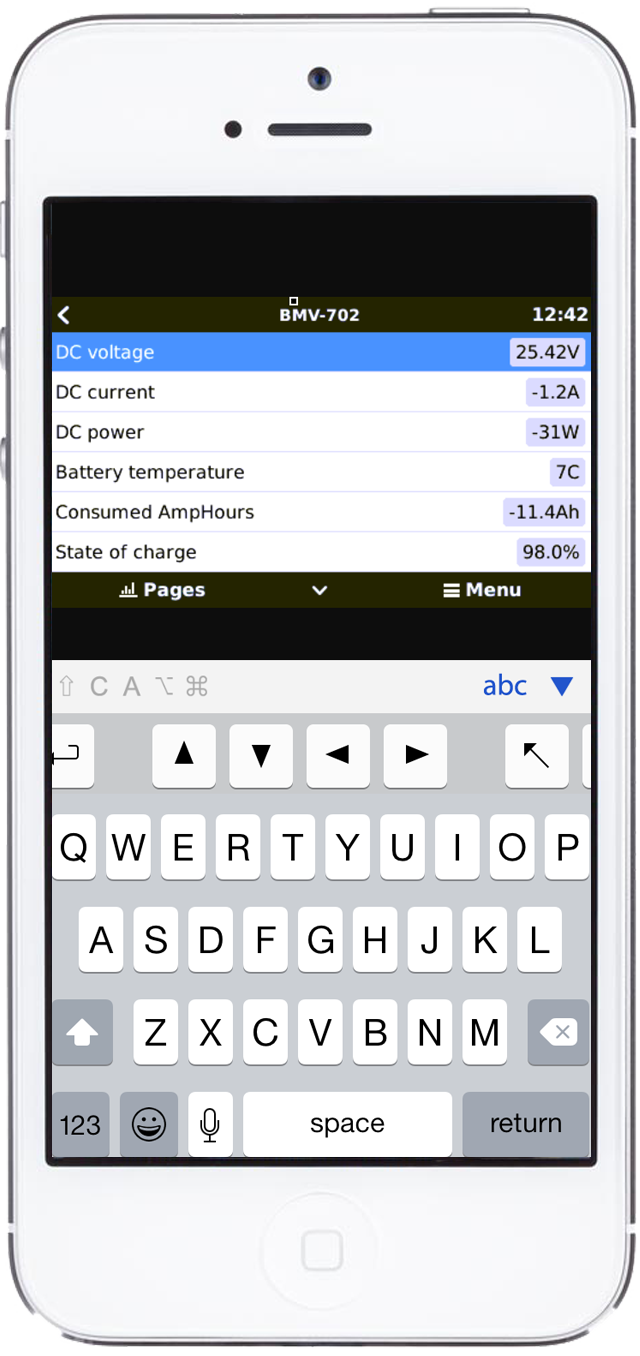
Task: Select the State of charge row
Action: (320, 552)
